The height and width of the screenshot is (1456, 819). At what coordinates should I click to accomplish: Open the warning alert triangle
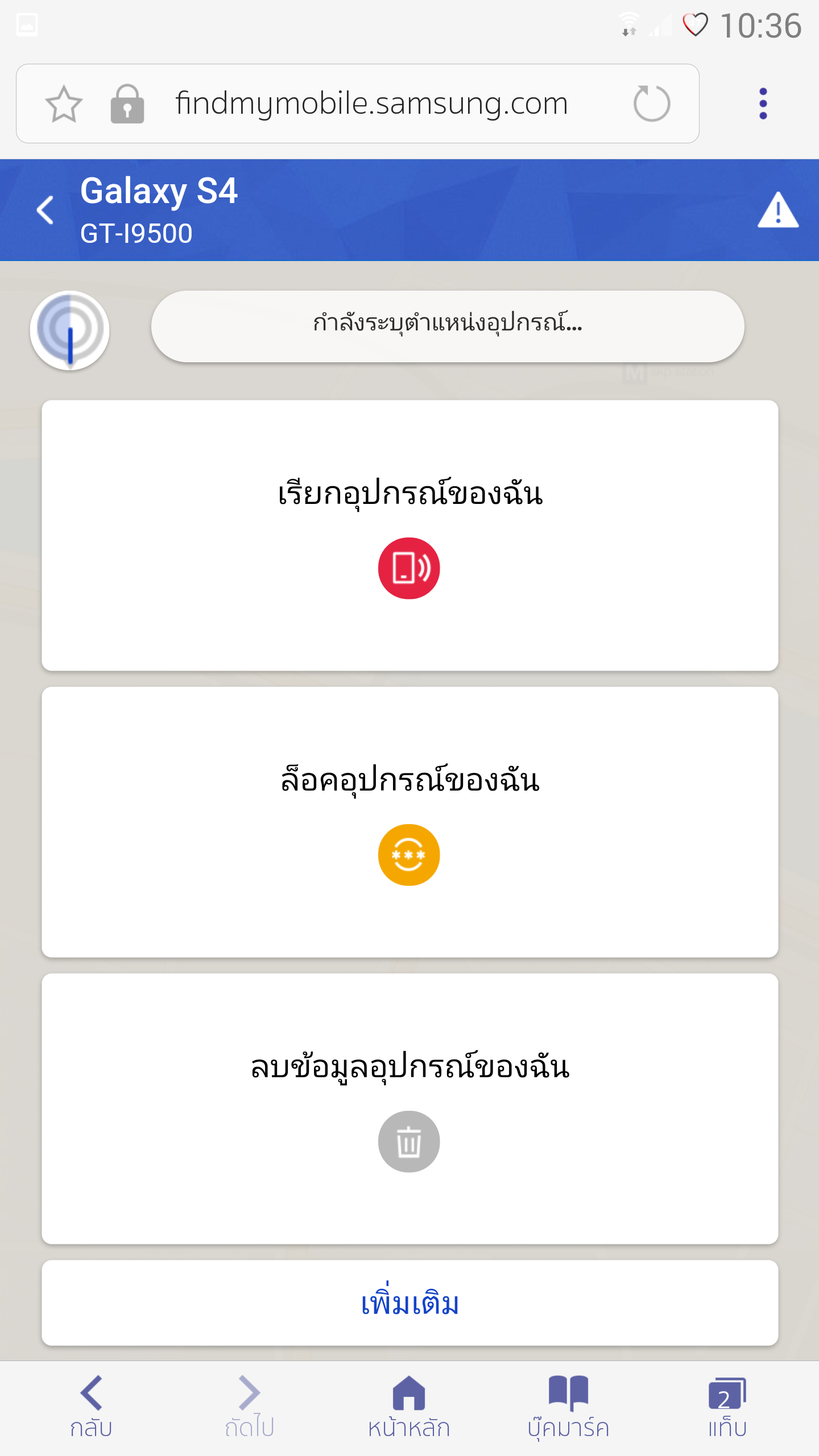[x=777, y=210]
